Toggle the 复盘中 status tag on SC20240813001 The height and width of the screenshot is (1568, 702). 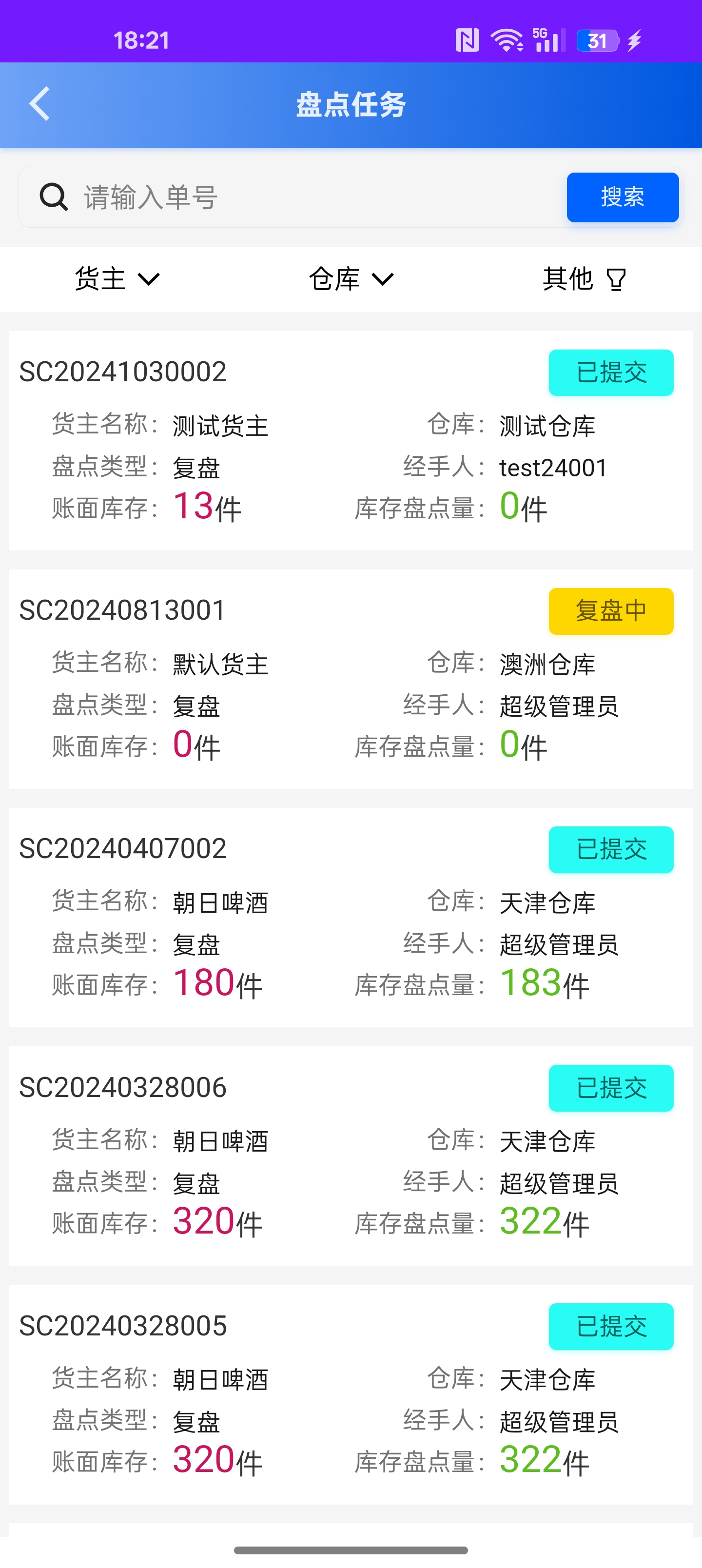[x=611, y=611]
